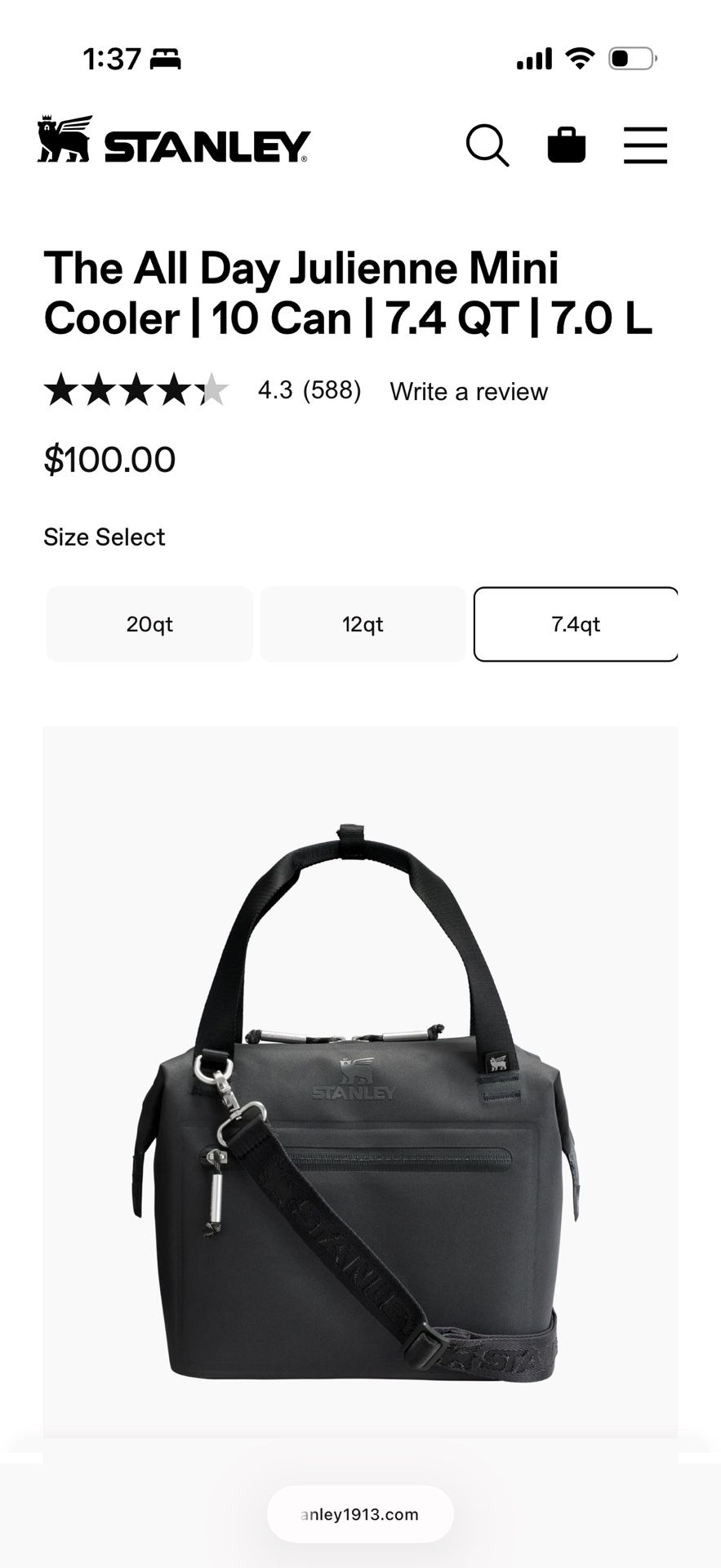
Task: Choose the 12qt size
Action: coord(363,624)
